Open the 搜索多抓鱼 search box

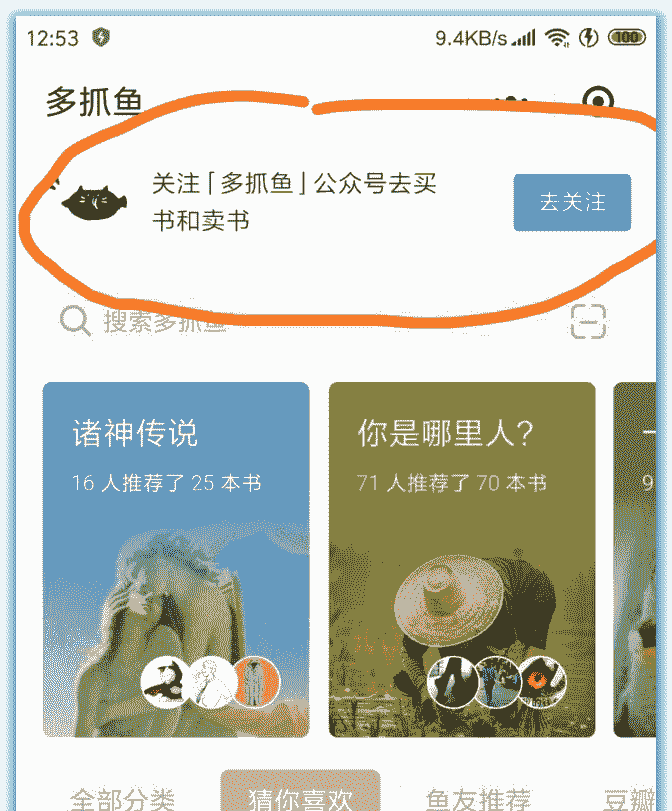300,322
